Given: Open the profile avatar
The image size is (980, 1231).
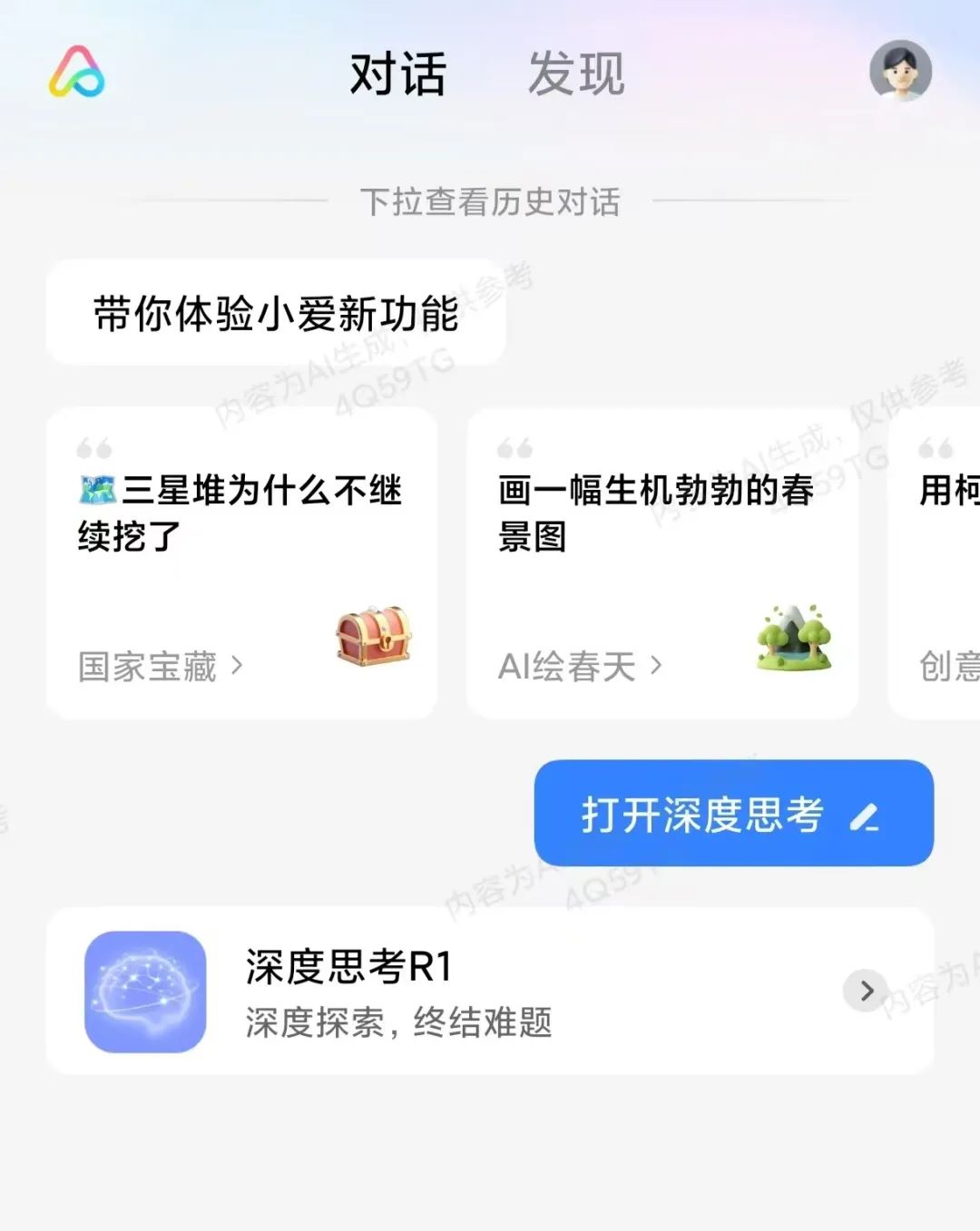Looking at the screenshot, I should tap(900, 70).
